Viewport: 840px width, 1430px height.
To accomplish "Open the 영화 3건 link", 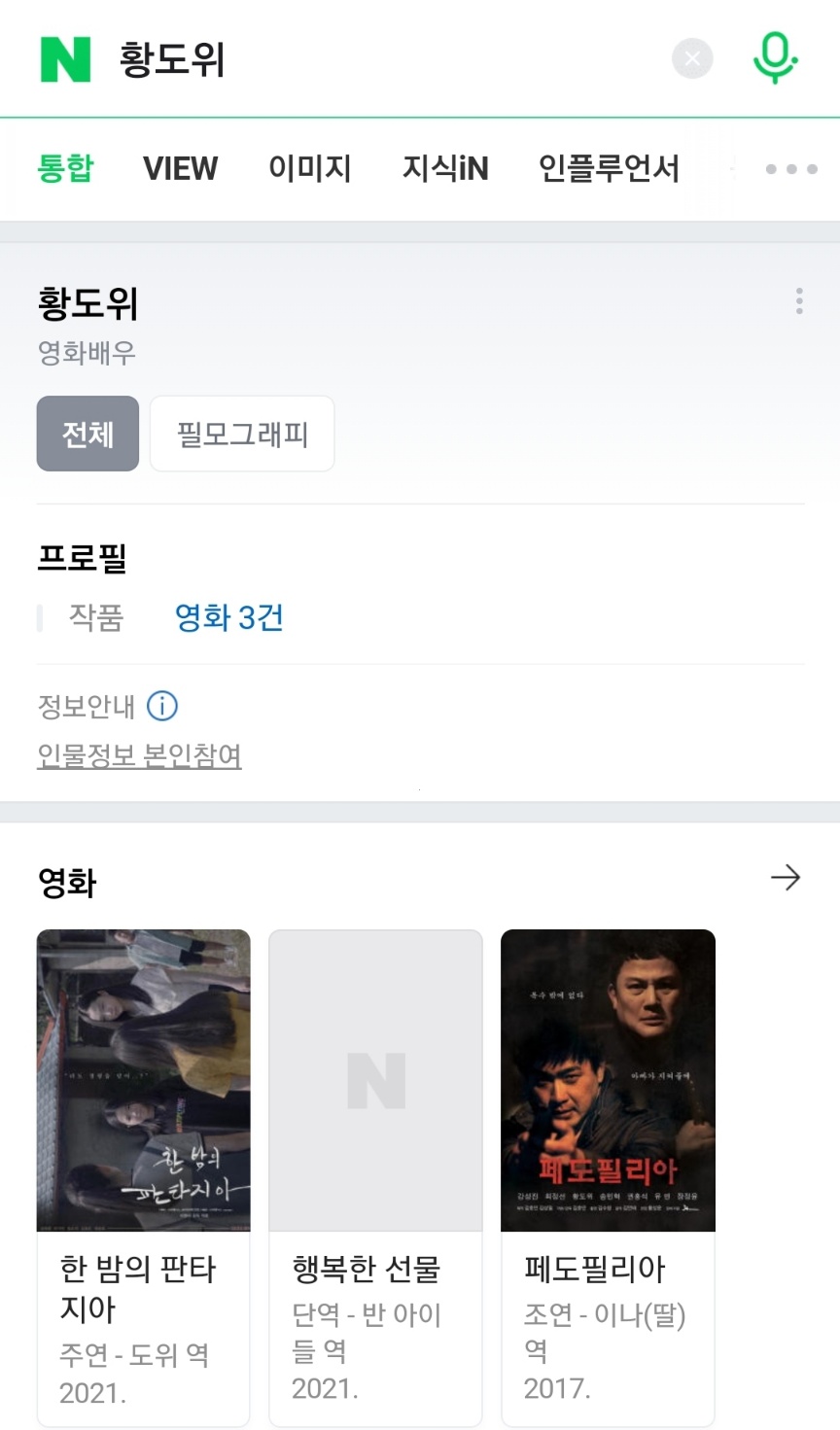I will point(228,617).
